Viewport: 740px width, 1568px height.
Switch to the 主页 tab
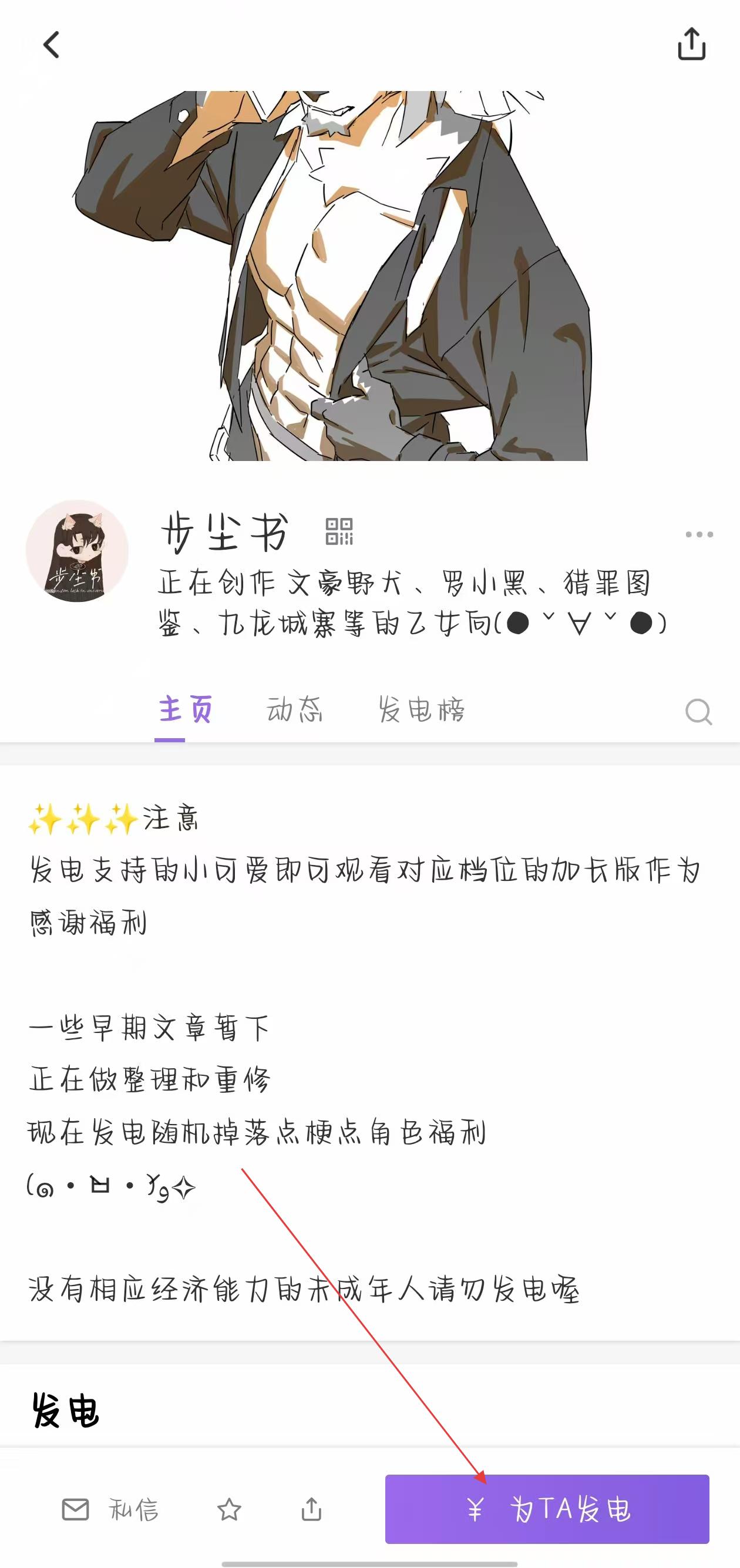185,710
